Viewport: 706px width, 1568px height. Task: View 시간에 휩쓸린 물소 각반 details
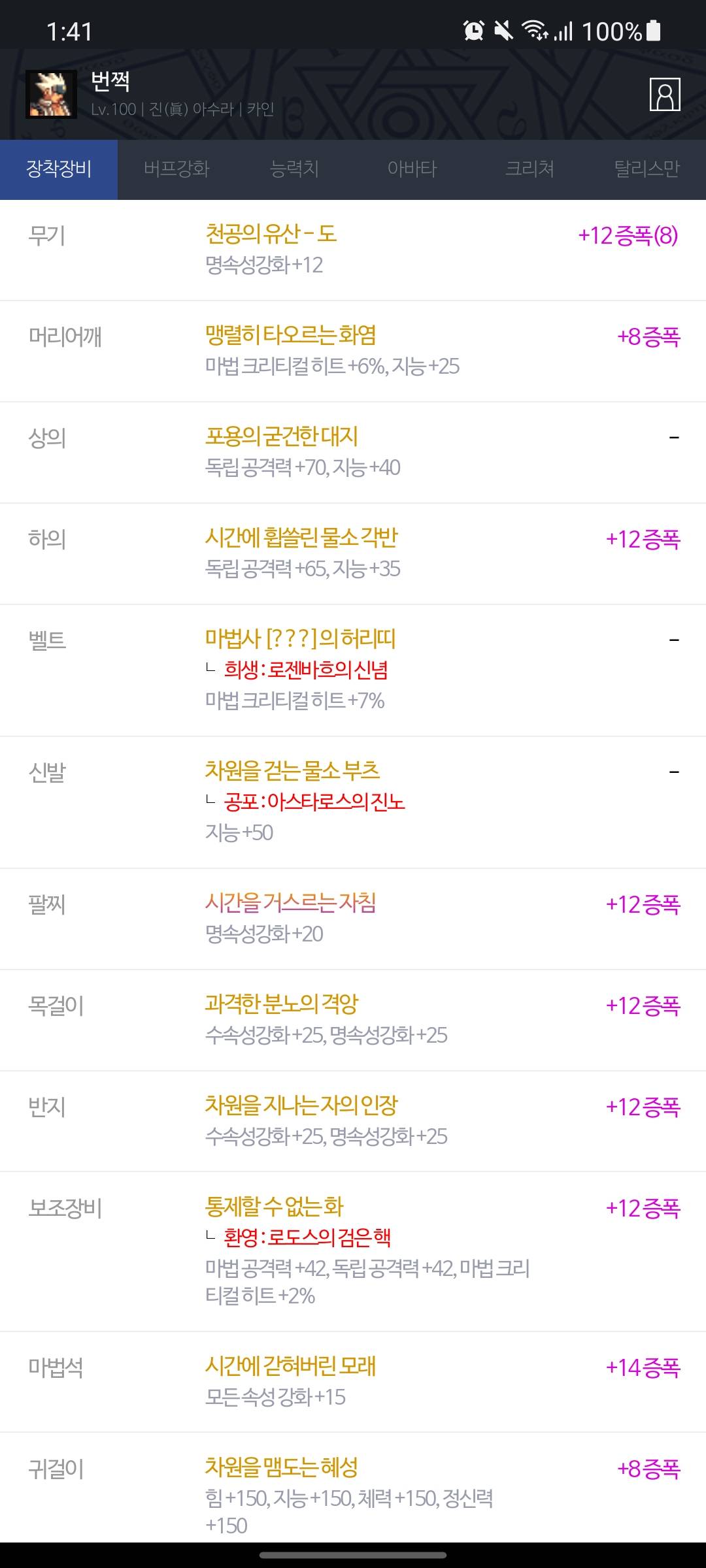pos(301,538)
